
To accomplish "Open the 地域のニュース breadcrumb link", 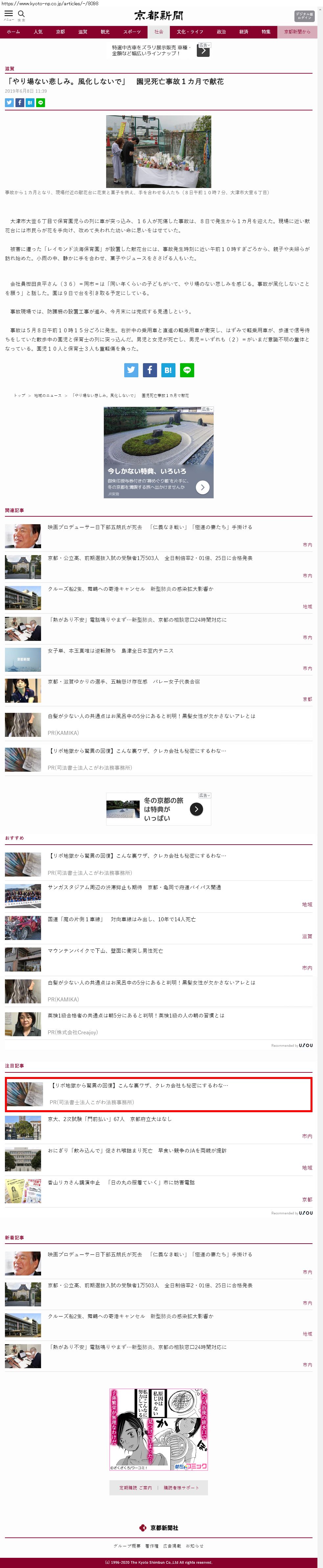I will (47, 395).
